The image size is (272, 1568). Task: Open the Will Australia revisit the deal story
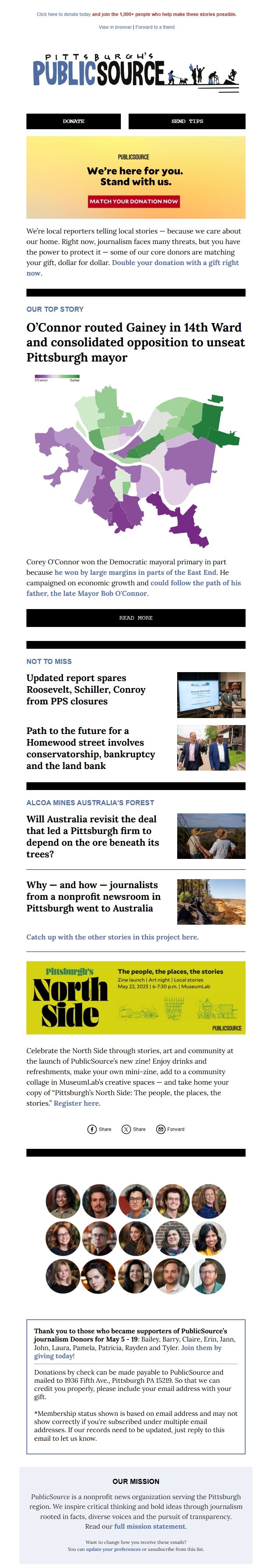pyautogui.click(x=92, y=836)
